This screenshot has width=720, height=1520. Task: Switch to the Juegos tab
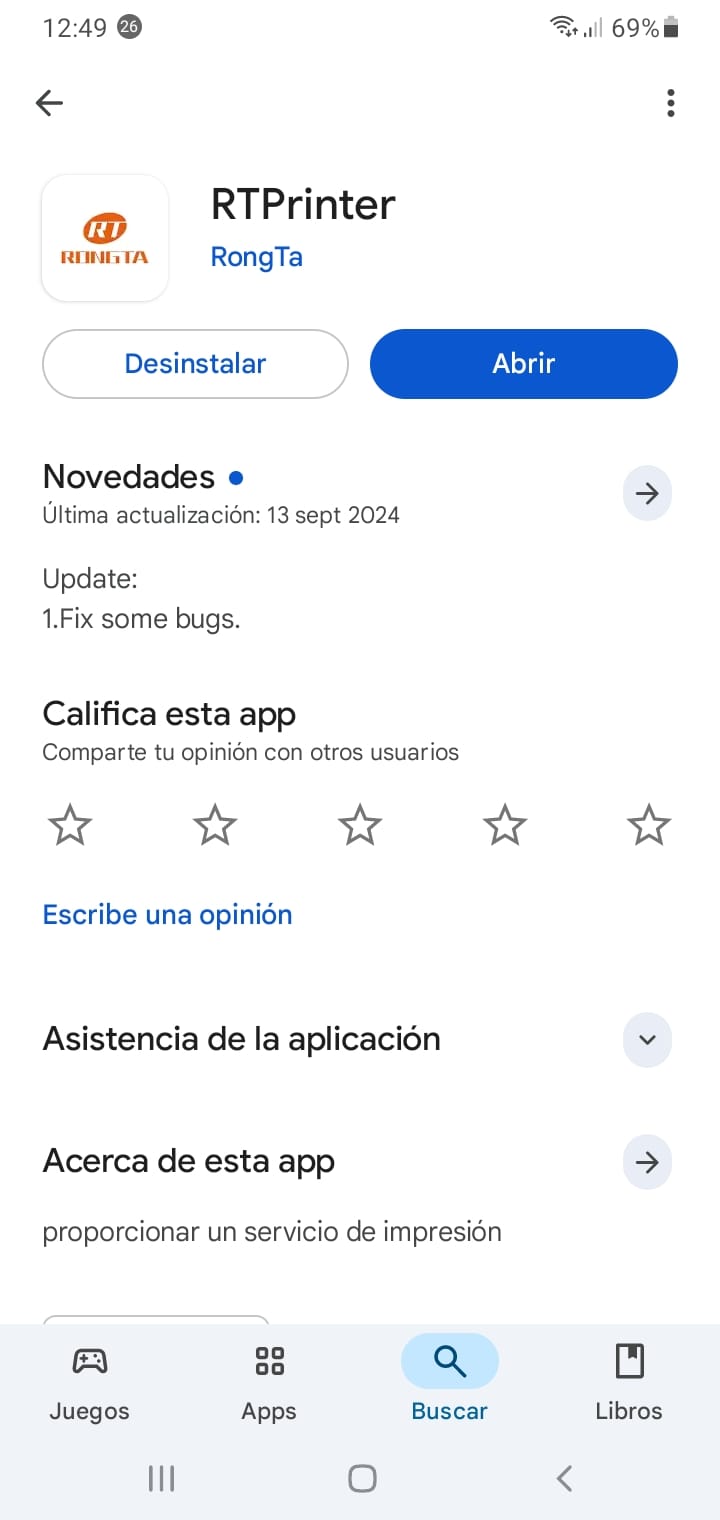point(89,1383)
